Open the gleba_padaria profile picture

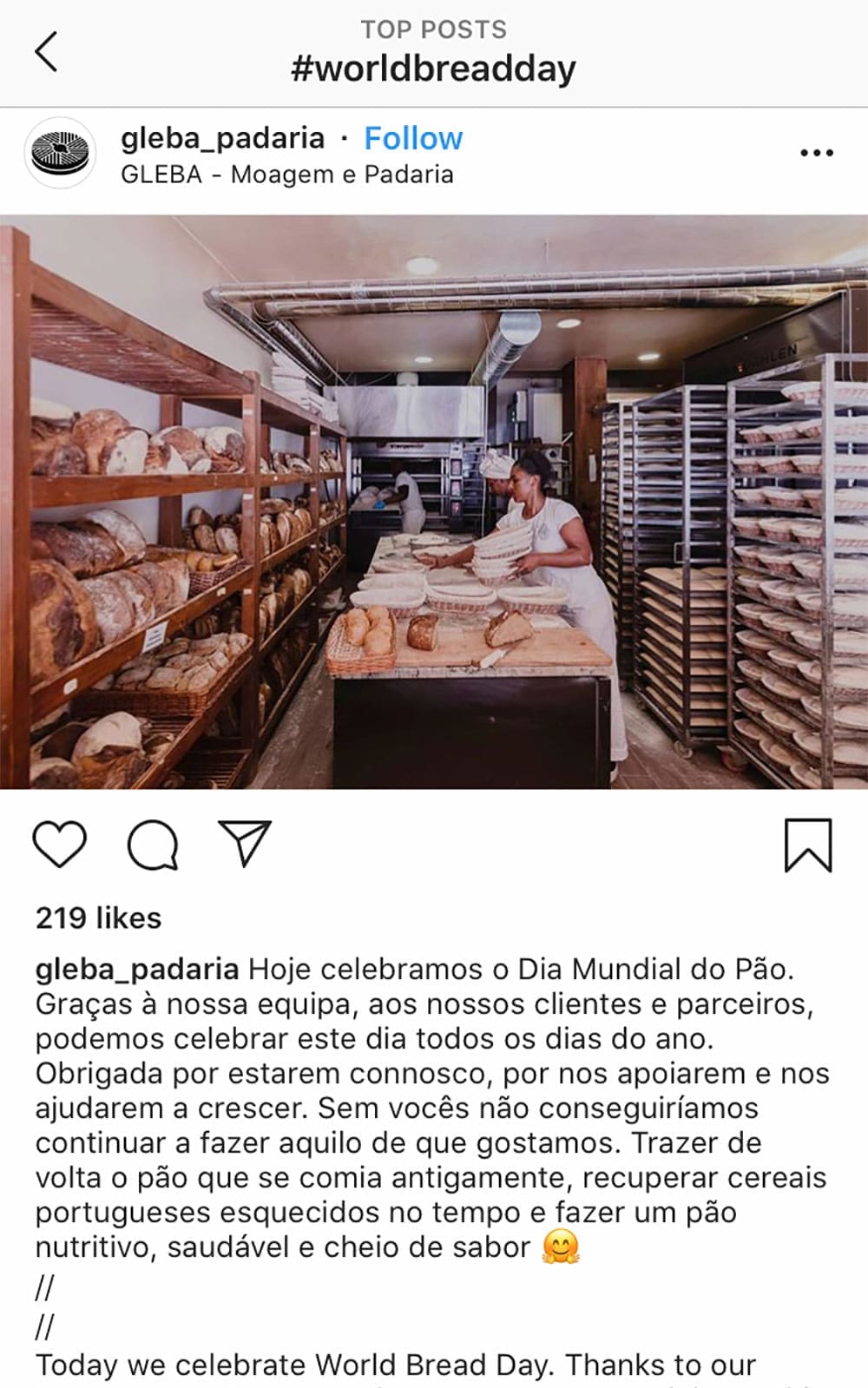(x=60, y=154)
